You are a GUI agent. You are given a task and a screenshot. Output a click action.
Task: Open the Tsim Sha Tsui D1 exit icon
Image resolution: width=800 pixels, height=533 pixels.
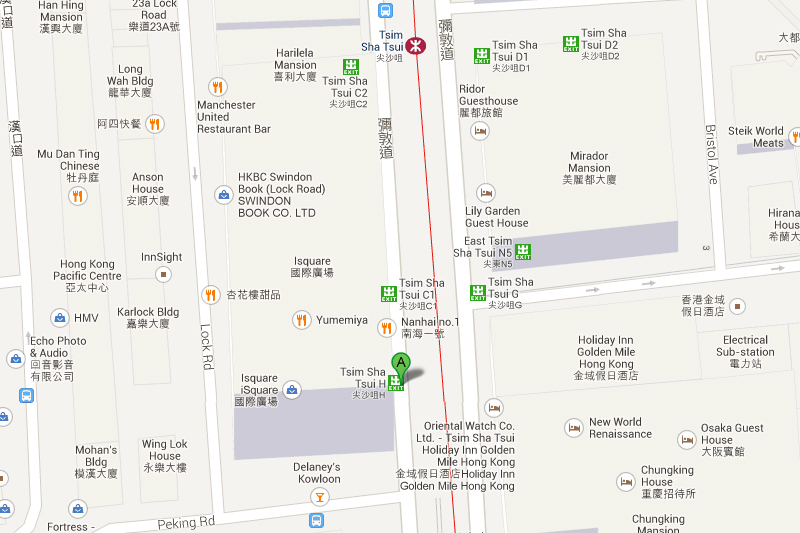coord(483,55)
